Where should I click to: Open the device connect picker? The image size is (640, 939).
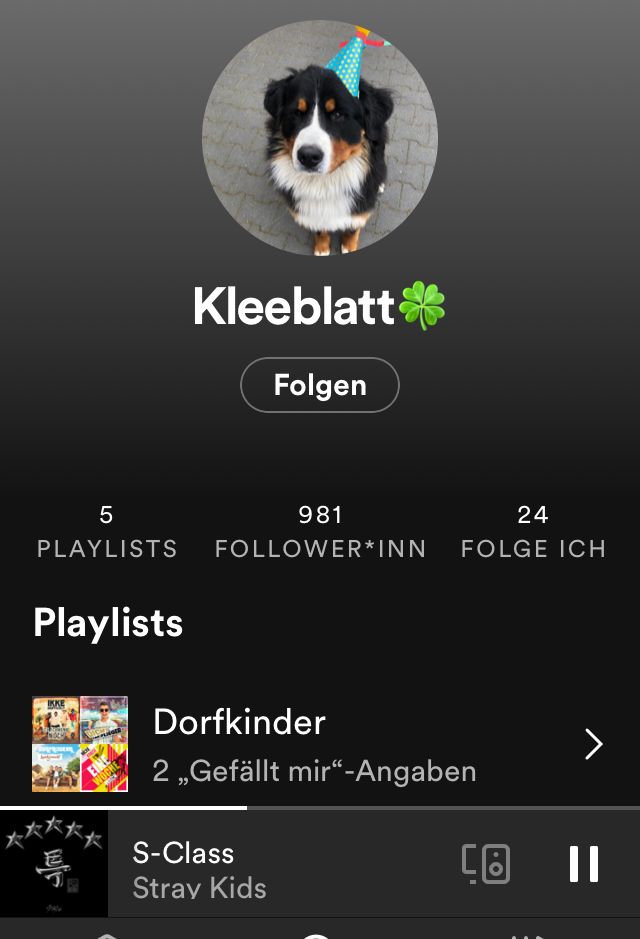[x=486, y=864]
